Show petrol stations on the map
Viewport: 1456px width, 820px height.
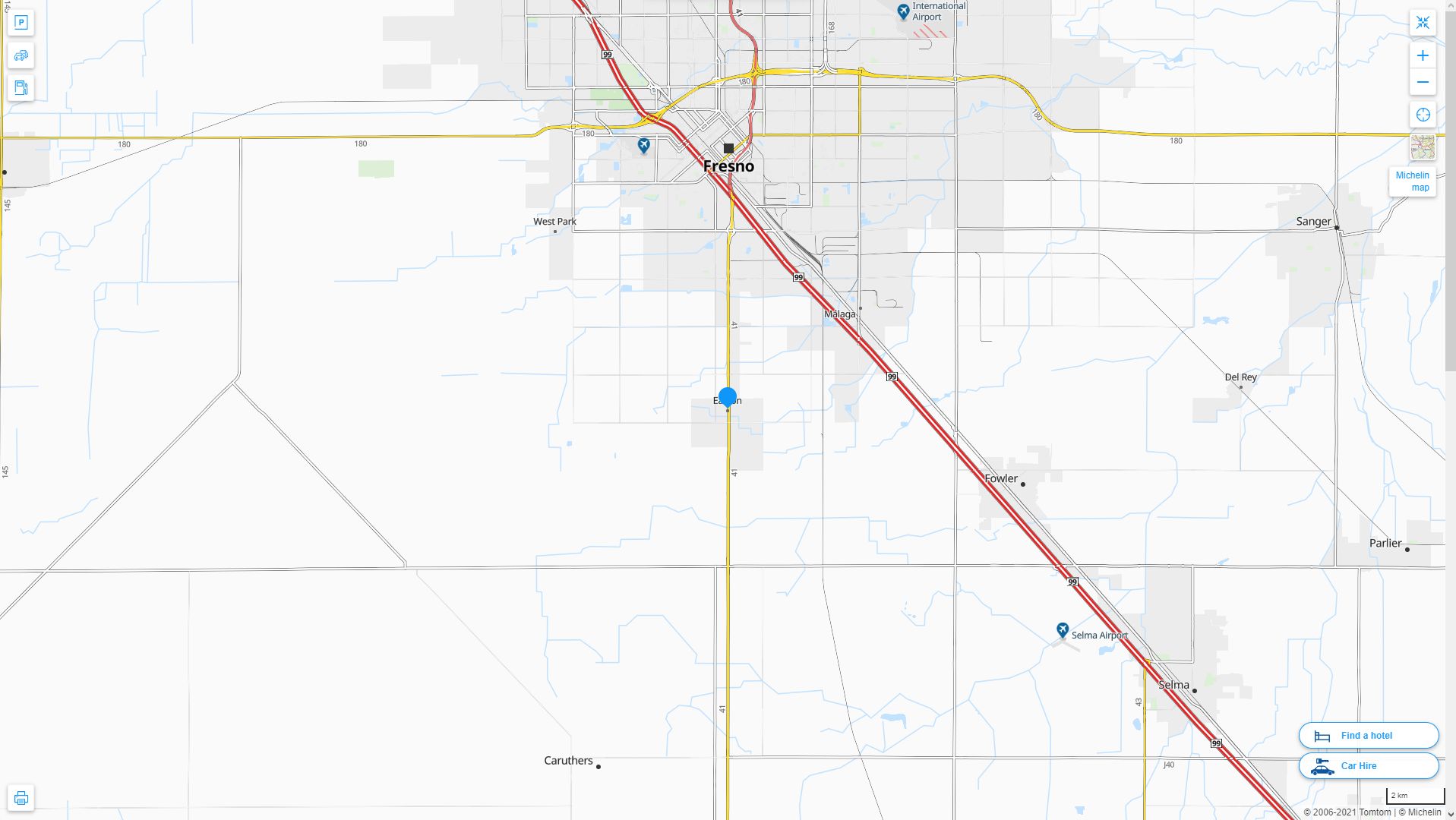click(21, 87)
